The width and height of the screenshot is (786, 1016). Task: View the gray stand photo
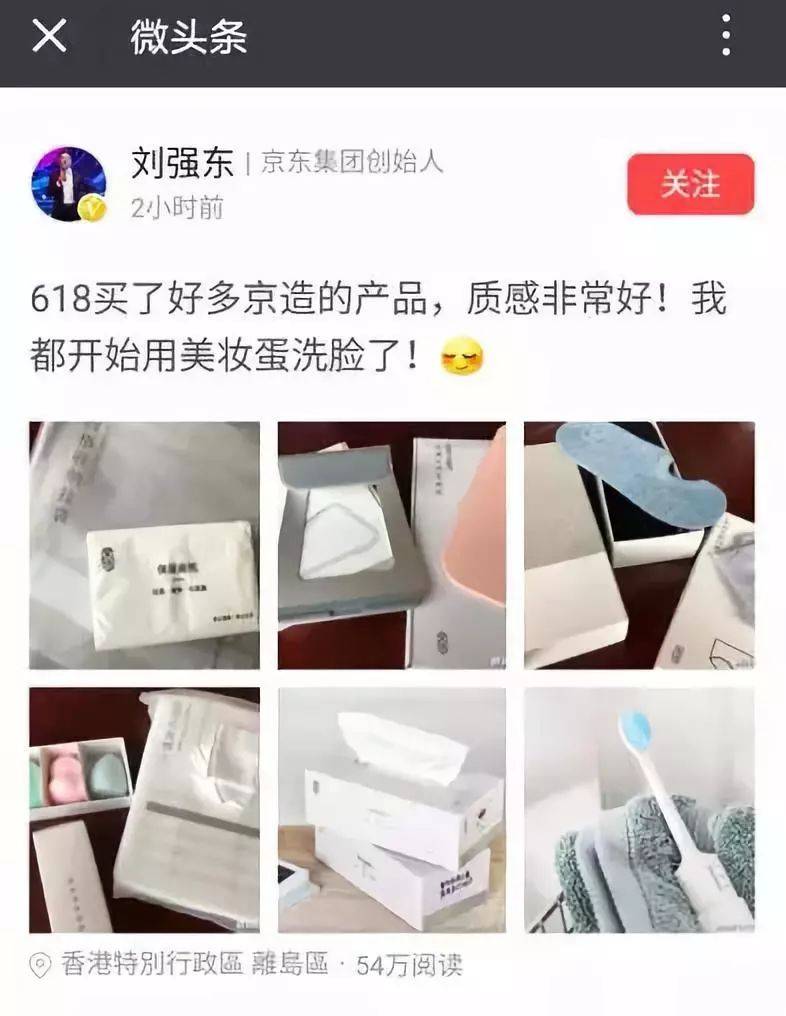point(392,545)
